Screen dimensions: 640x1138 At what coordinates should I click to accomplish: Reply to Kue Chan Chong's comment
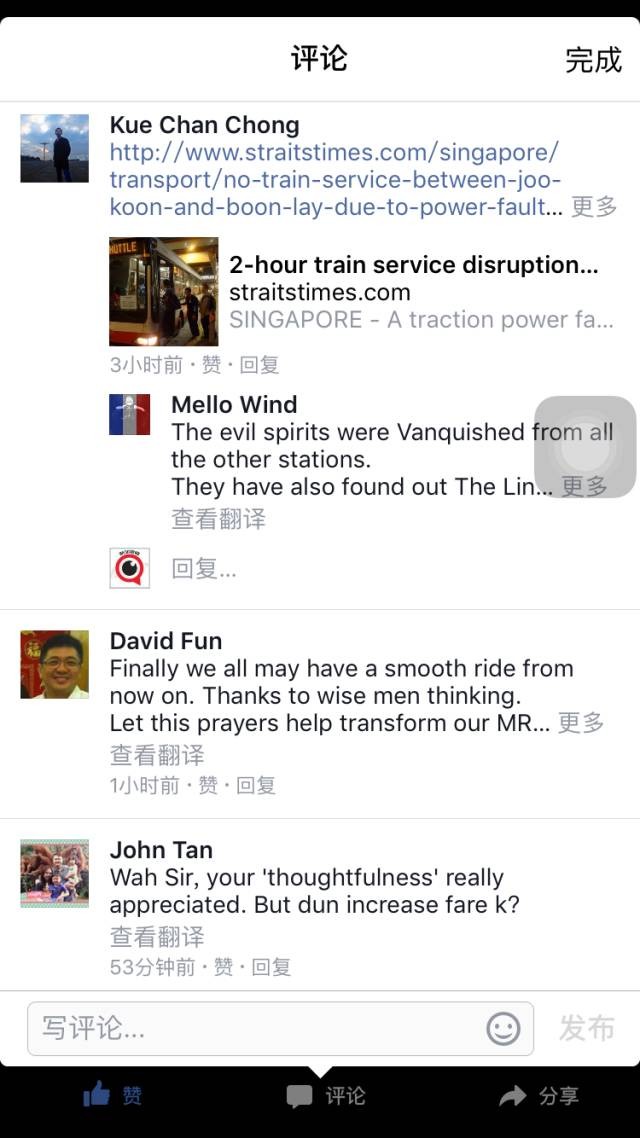coord(259,365)
